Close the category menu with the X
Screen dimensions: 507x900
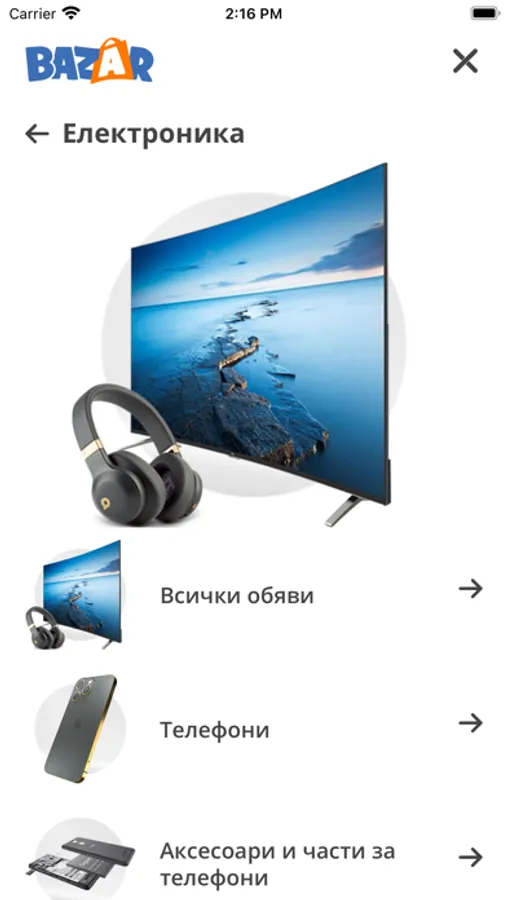click(x=465, y=61)
